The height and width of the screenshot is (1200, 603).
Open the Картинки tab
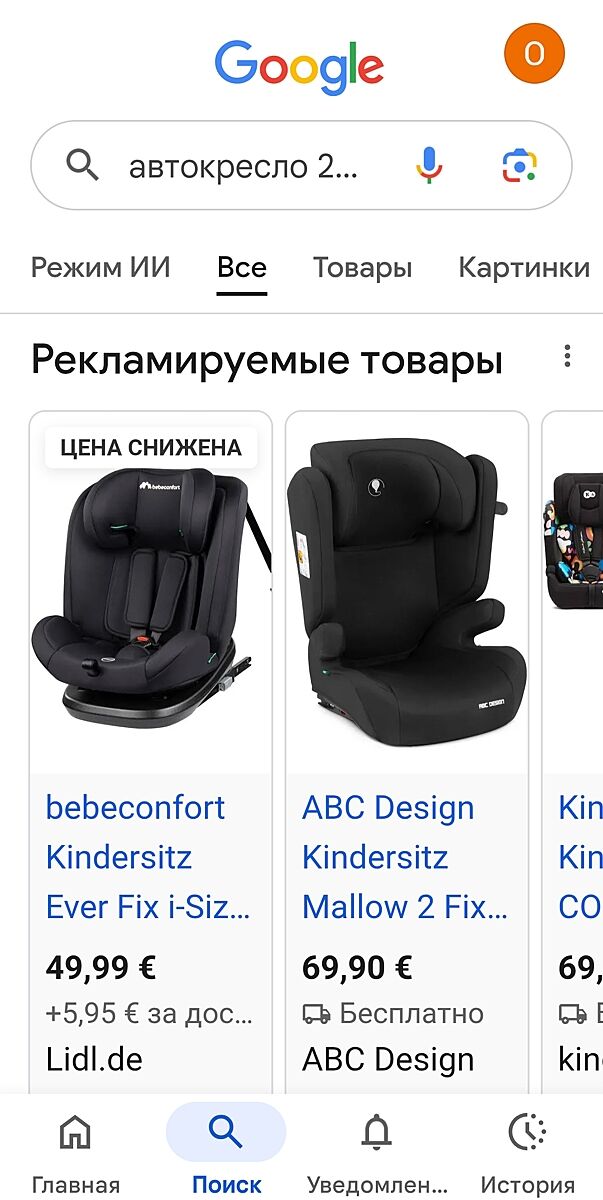pyautogui.click(x=523, y=267)
